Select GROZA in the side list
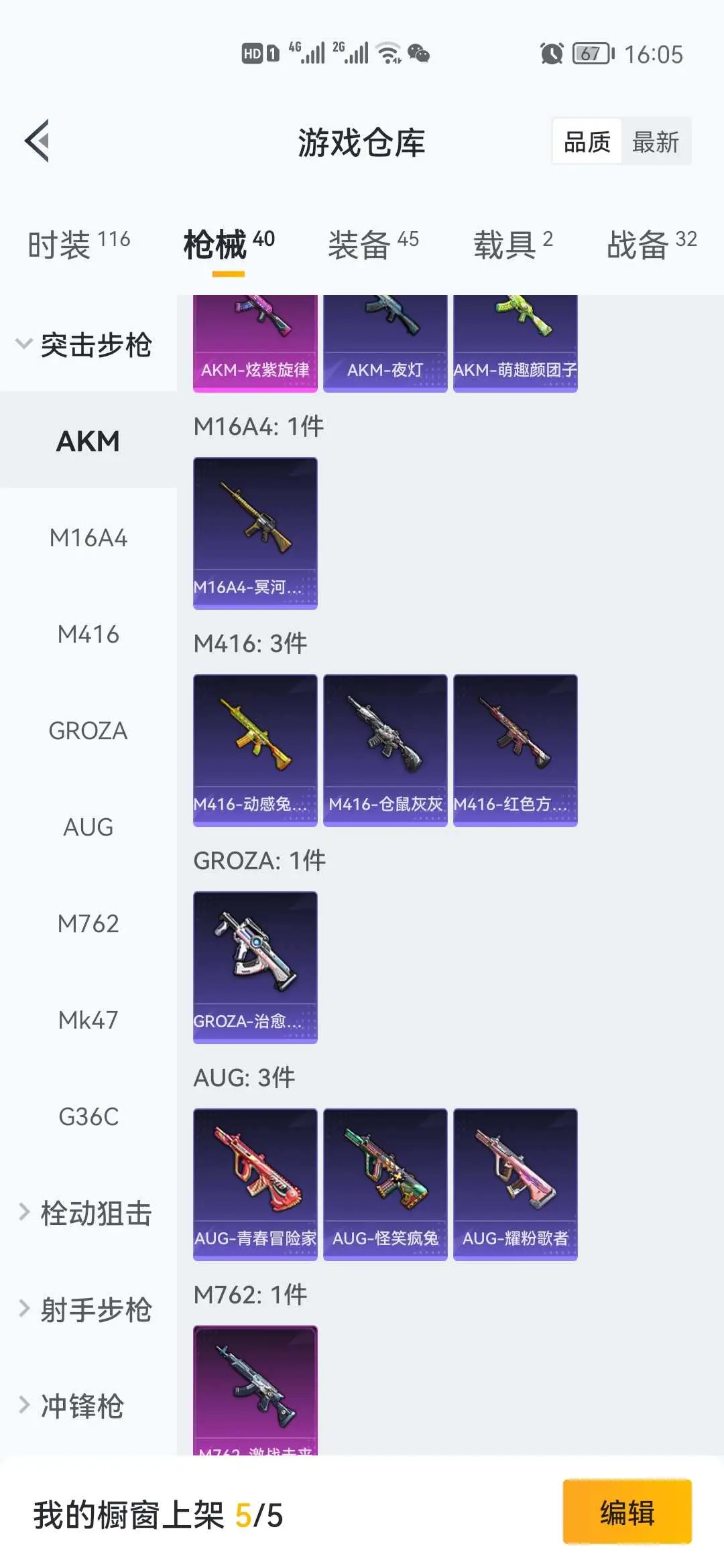 (x=88, y=730)
